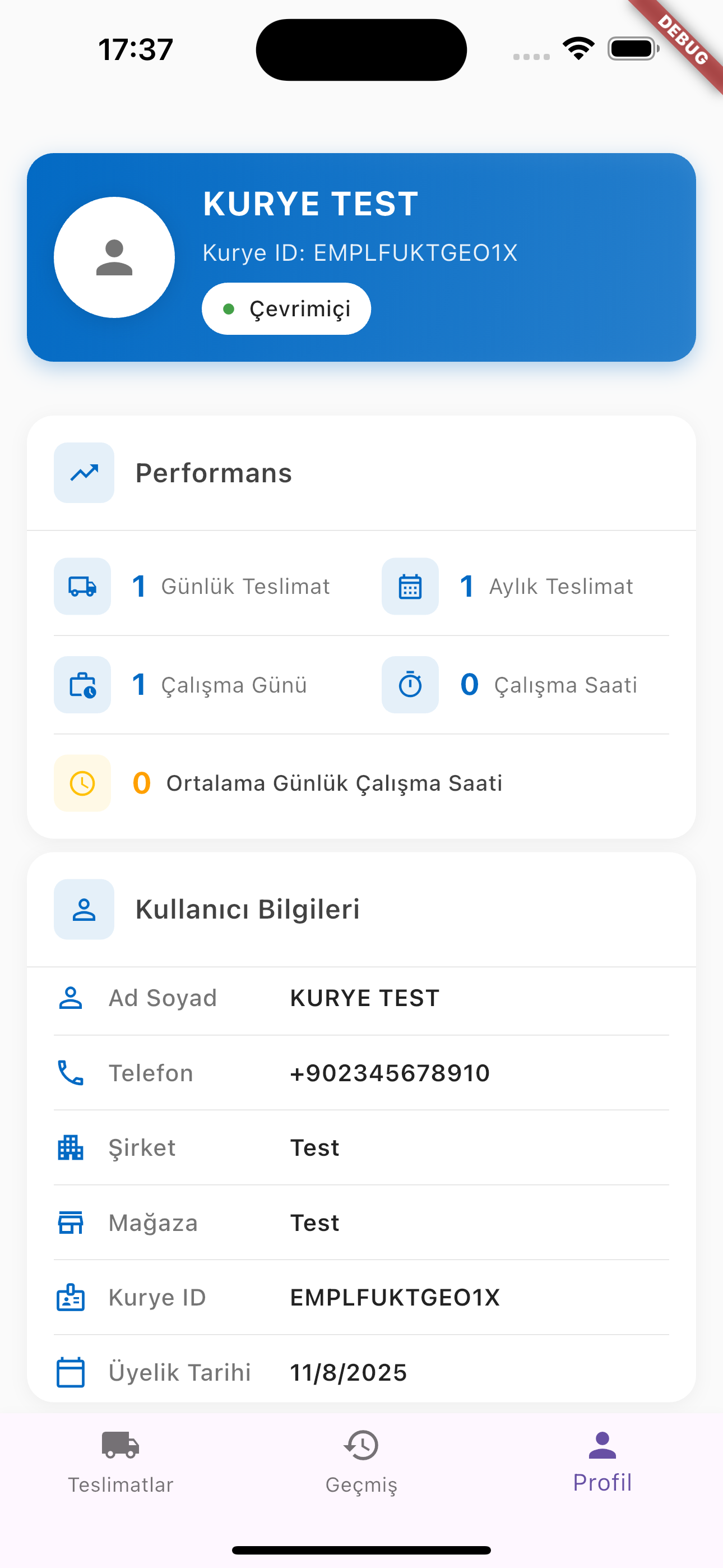Tap the phone number +902345678910
Viewport: 723px width, 1568px height.
(390, 1073)
